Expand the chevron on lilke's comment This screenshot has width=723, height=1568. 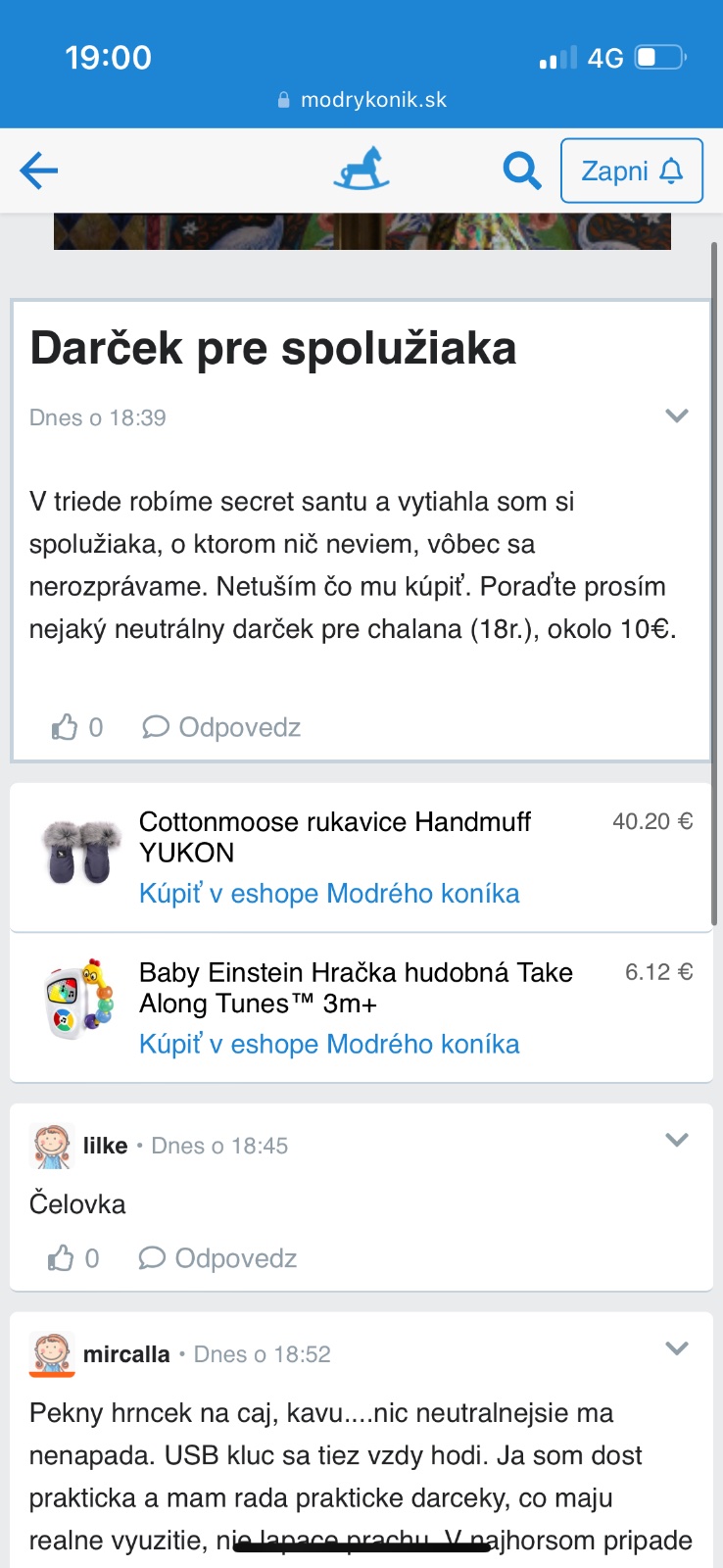tap(677, 1140)
